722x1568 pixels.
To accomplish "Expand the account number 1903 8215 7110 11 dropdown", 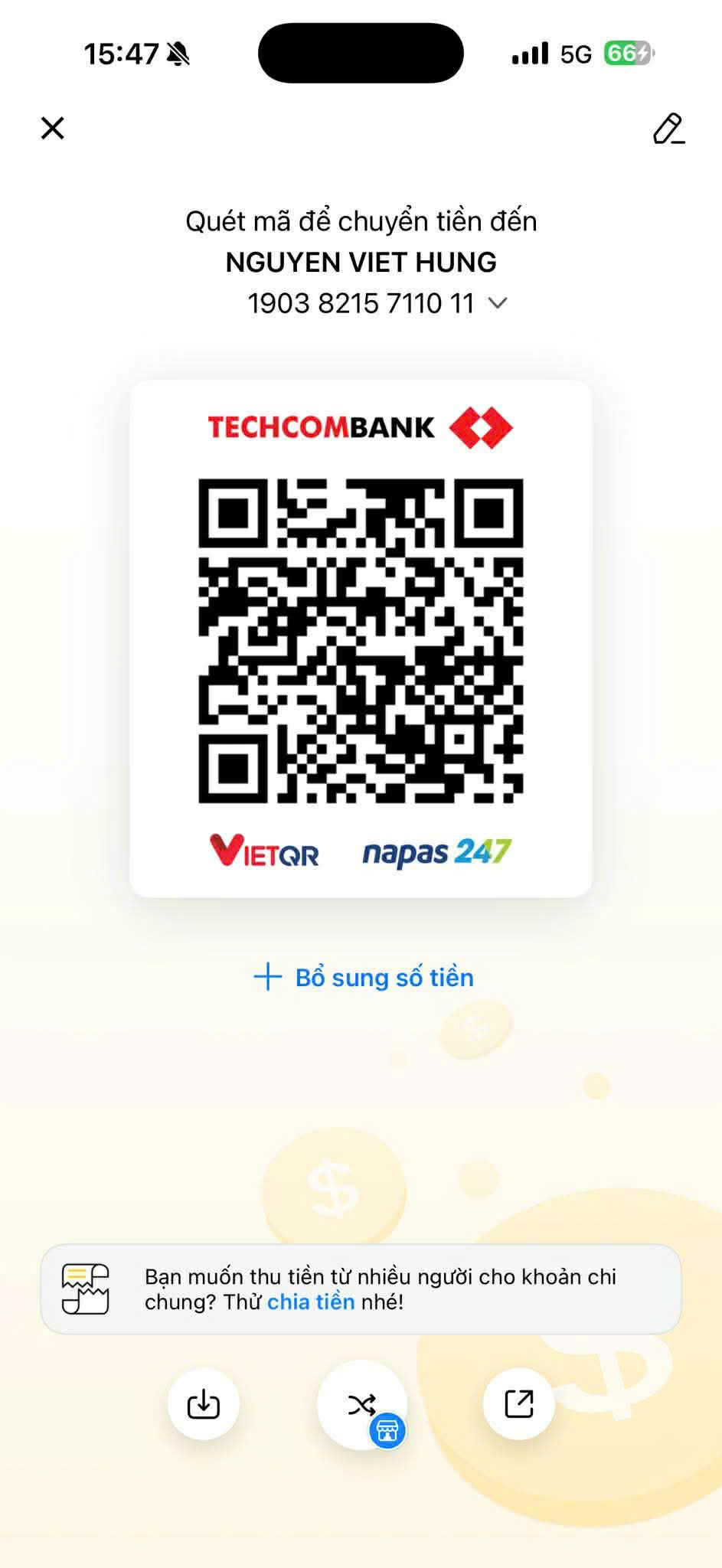I will tap(498, 303).
